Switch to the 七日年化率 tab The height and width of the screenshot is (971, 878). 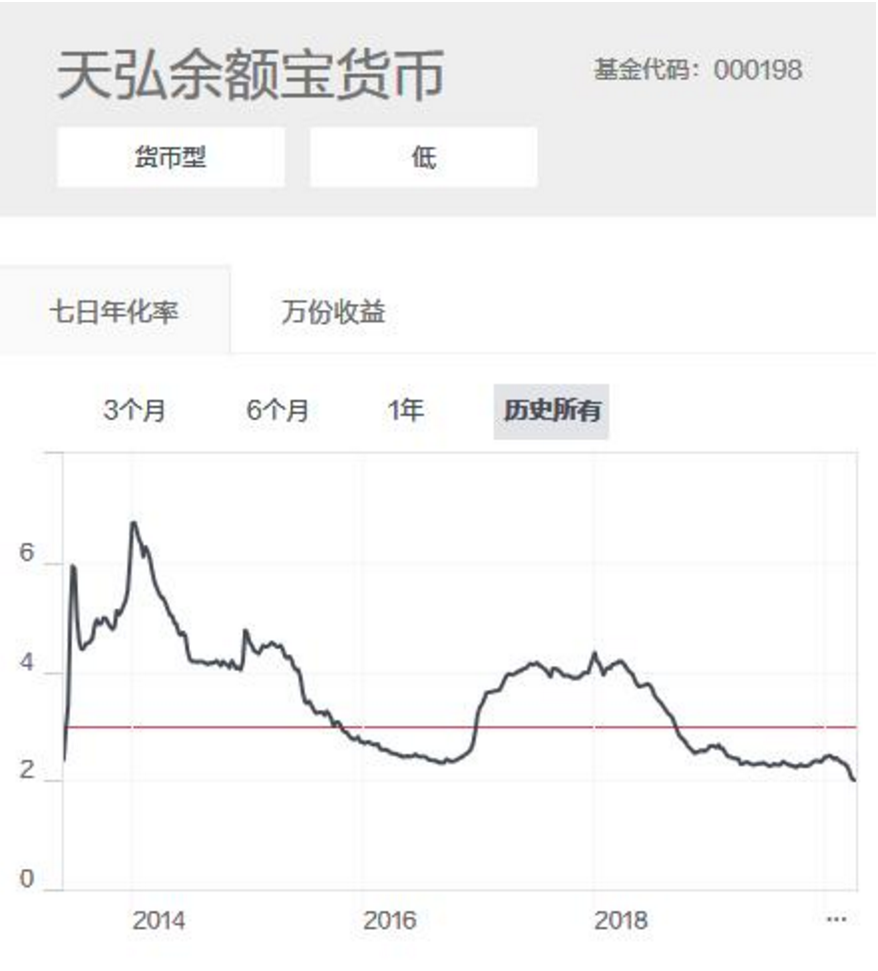(115, 310)
